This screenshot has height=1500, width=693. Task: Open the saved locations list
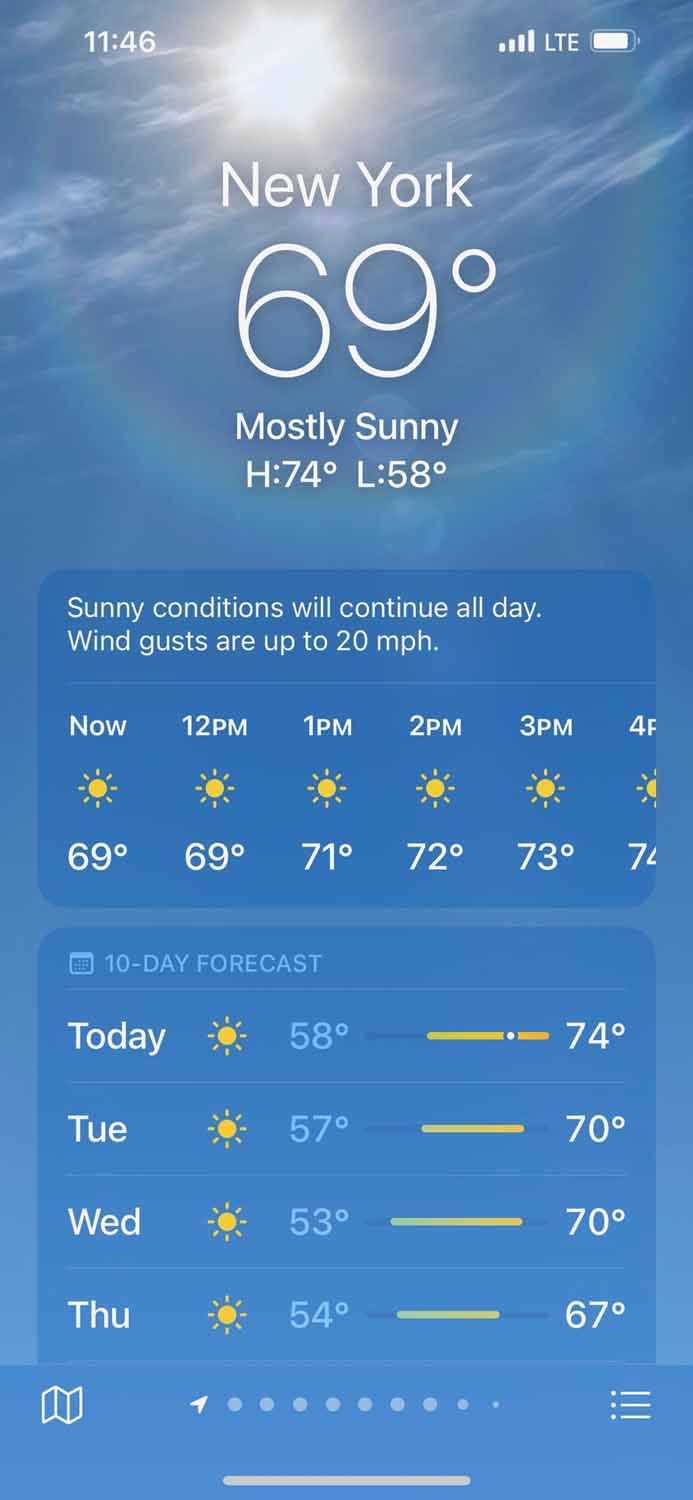630,1405
